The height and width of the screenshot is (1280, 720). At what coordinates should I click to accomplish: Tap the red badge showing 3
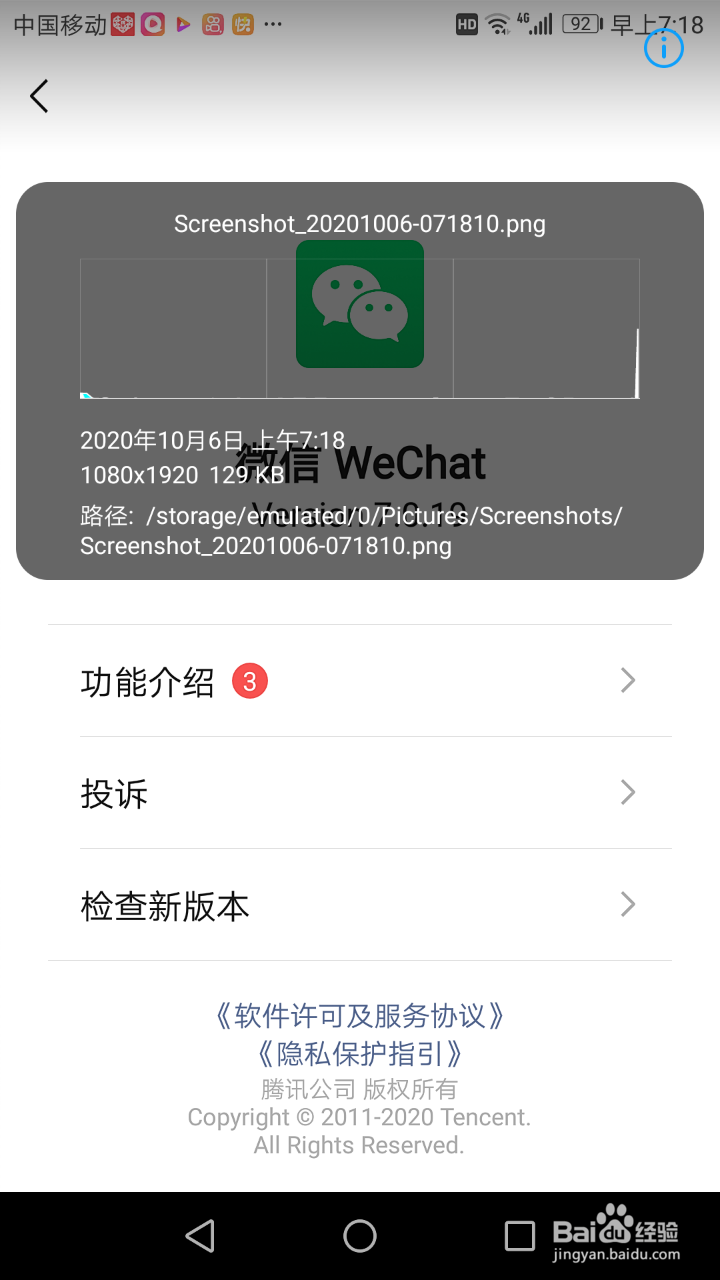tap(251, 681)
